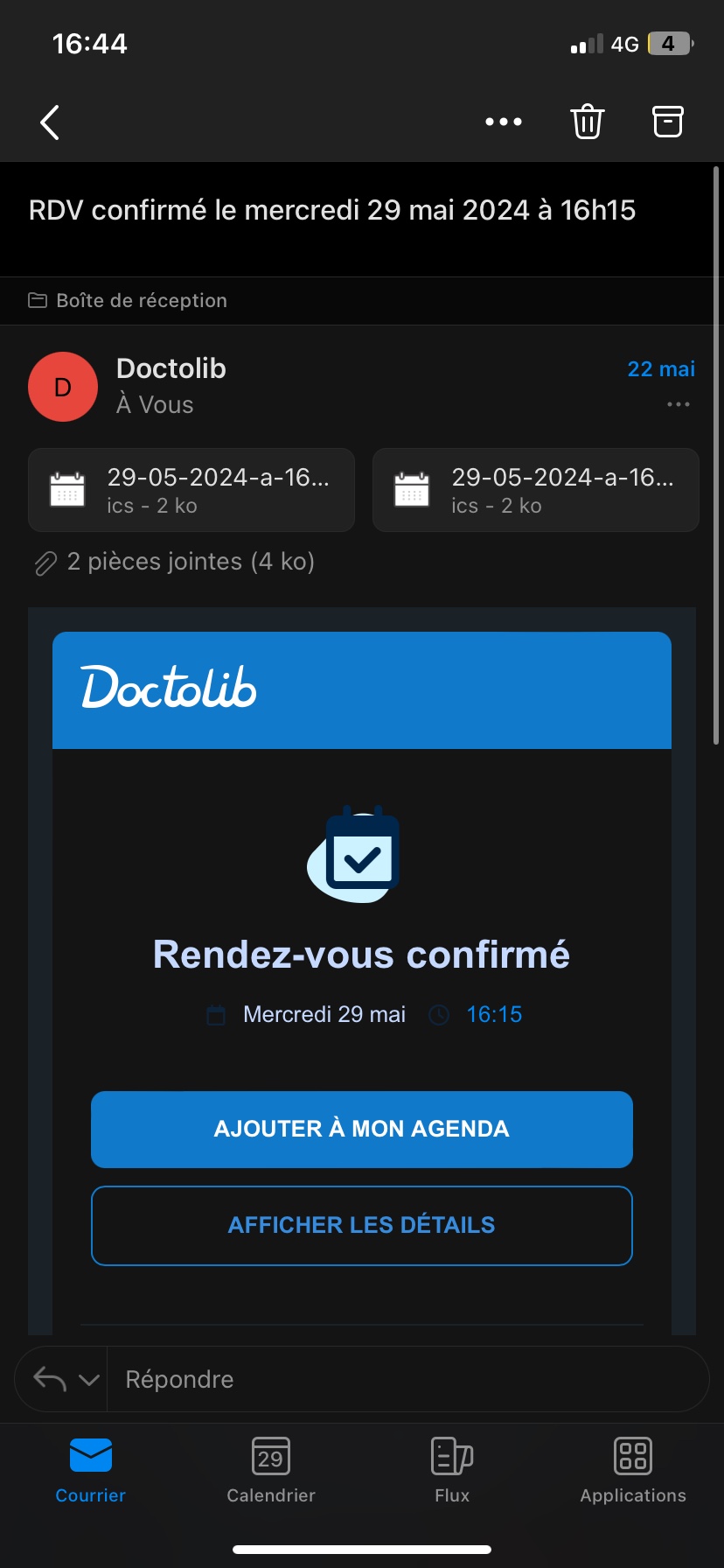Go back to the inbox
Screen dimensions: 724x1568
point(50,122)
